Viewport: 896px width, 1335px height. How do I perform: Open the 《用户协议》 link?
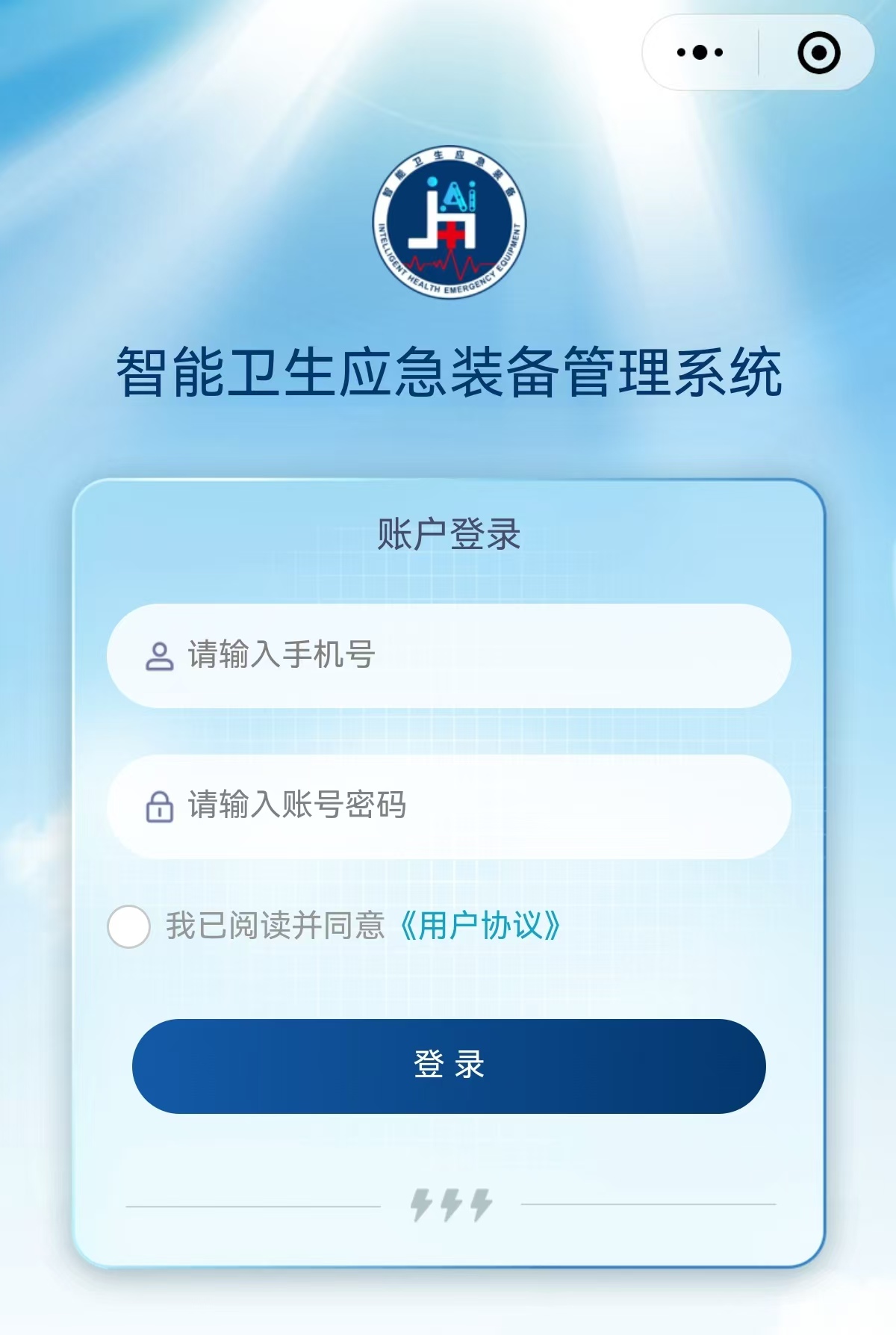481,926
